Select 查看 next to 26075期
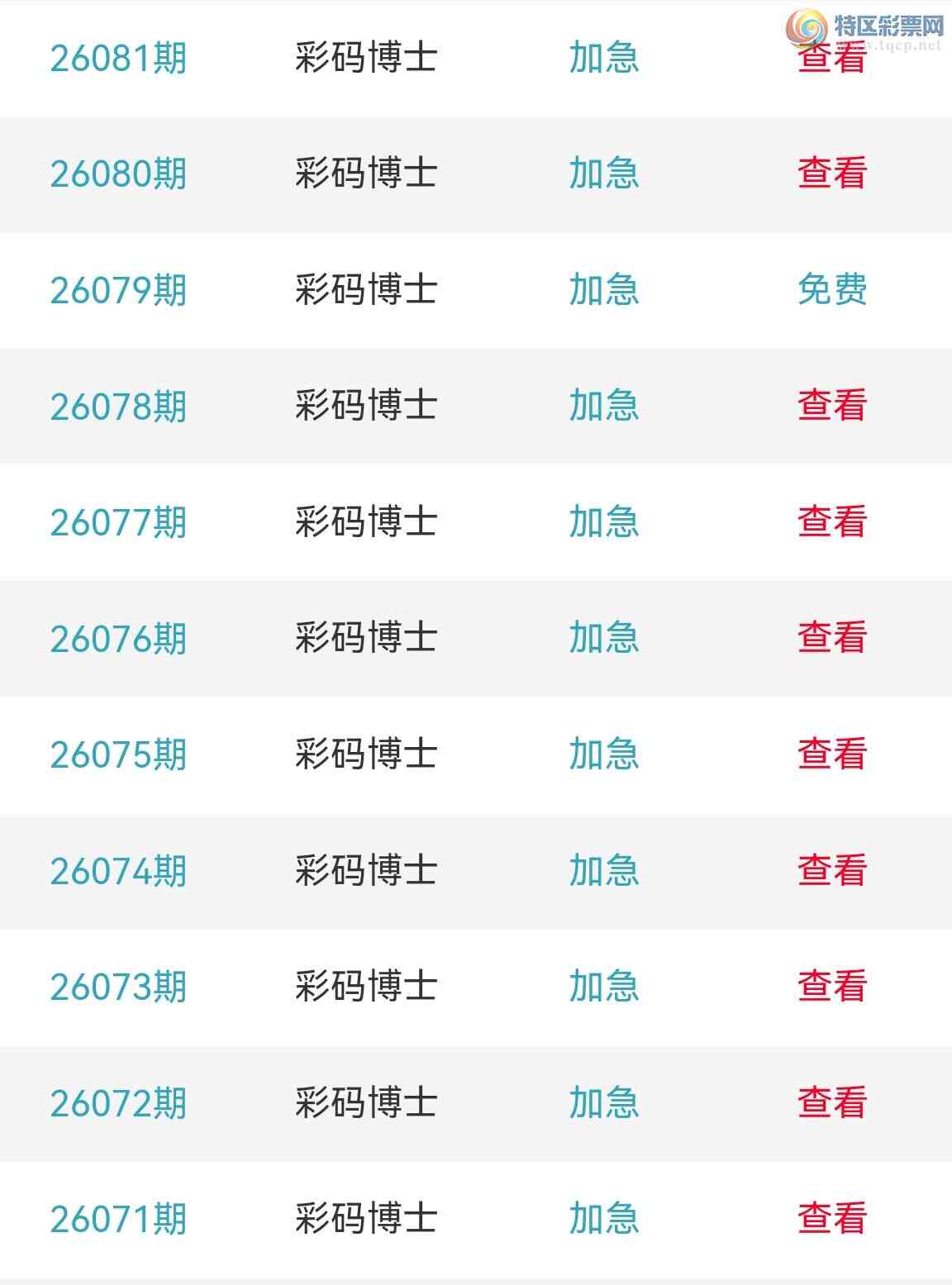Screen dimensions: 952x1285 click(x=831, y=754)
